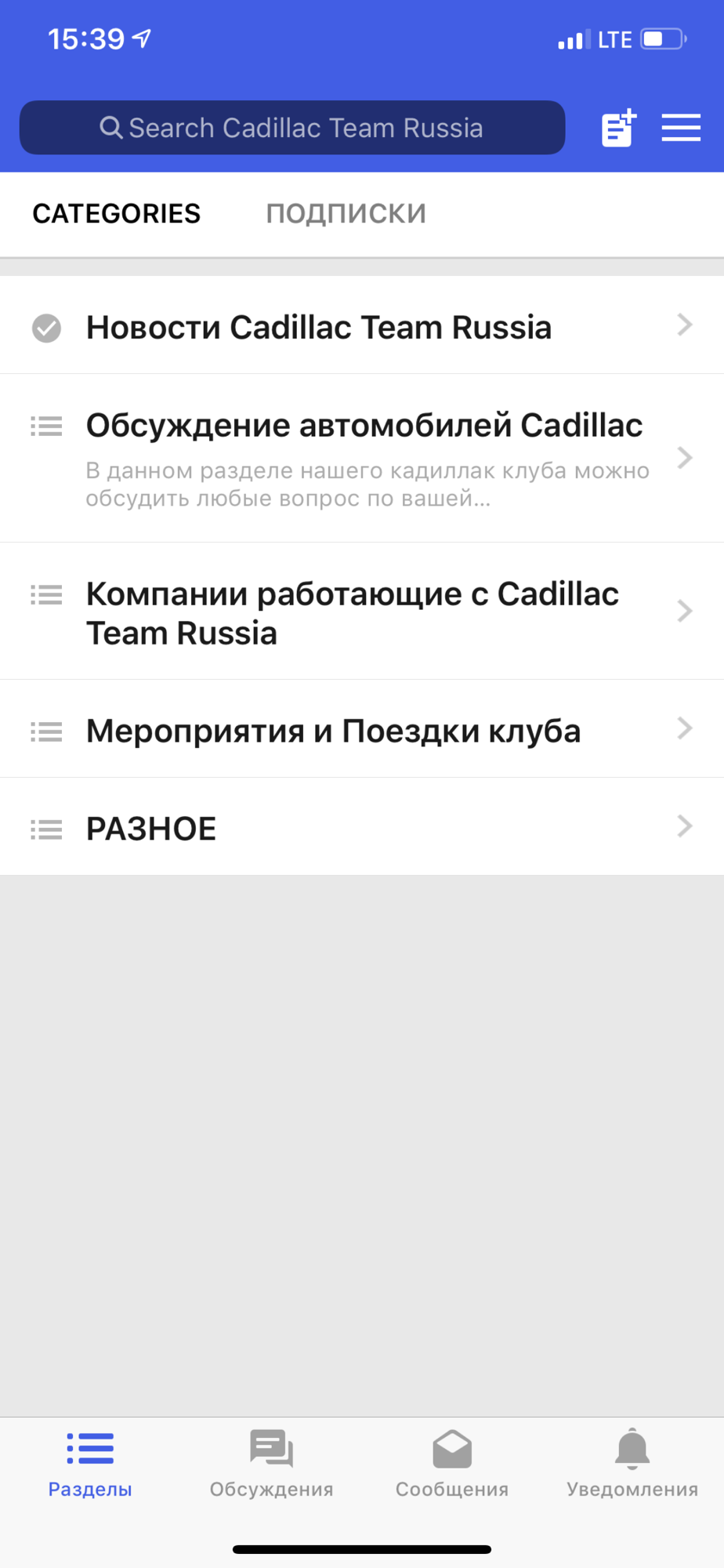Tap the Search Cadillac Team Russia field
This screenshot has height=1568, width=724.
(291, 128)
